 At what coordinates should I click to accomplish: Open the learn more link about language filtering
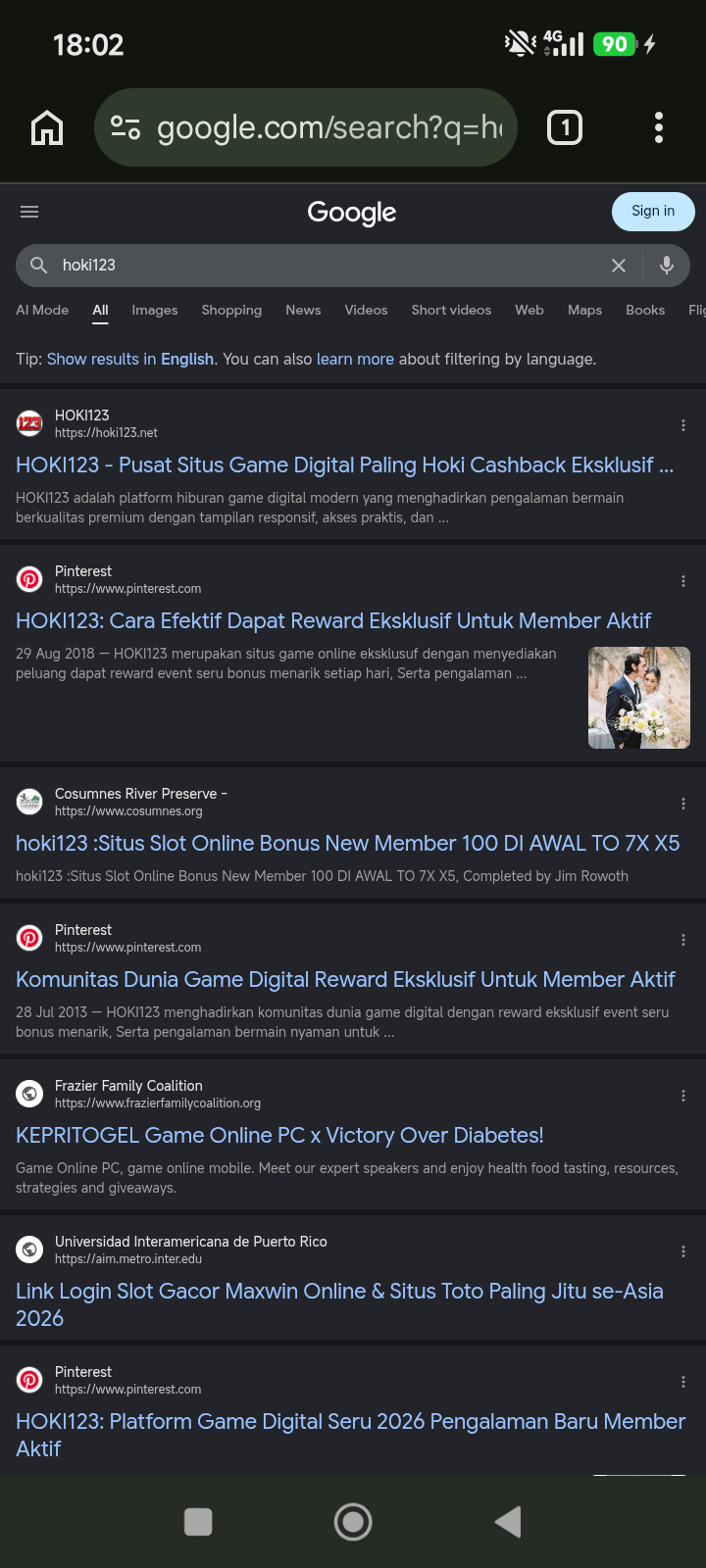[x=355, y=359]
